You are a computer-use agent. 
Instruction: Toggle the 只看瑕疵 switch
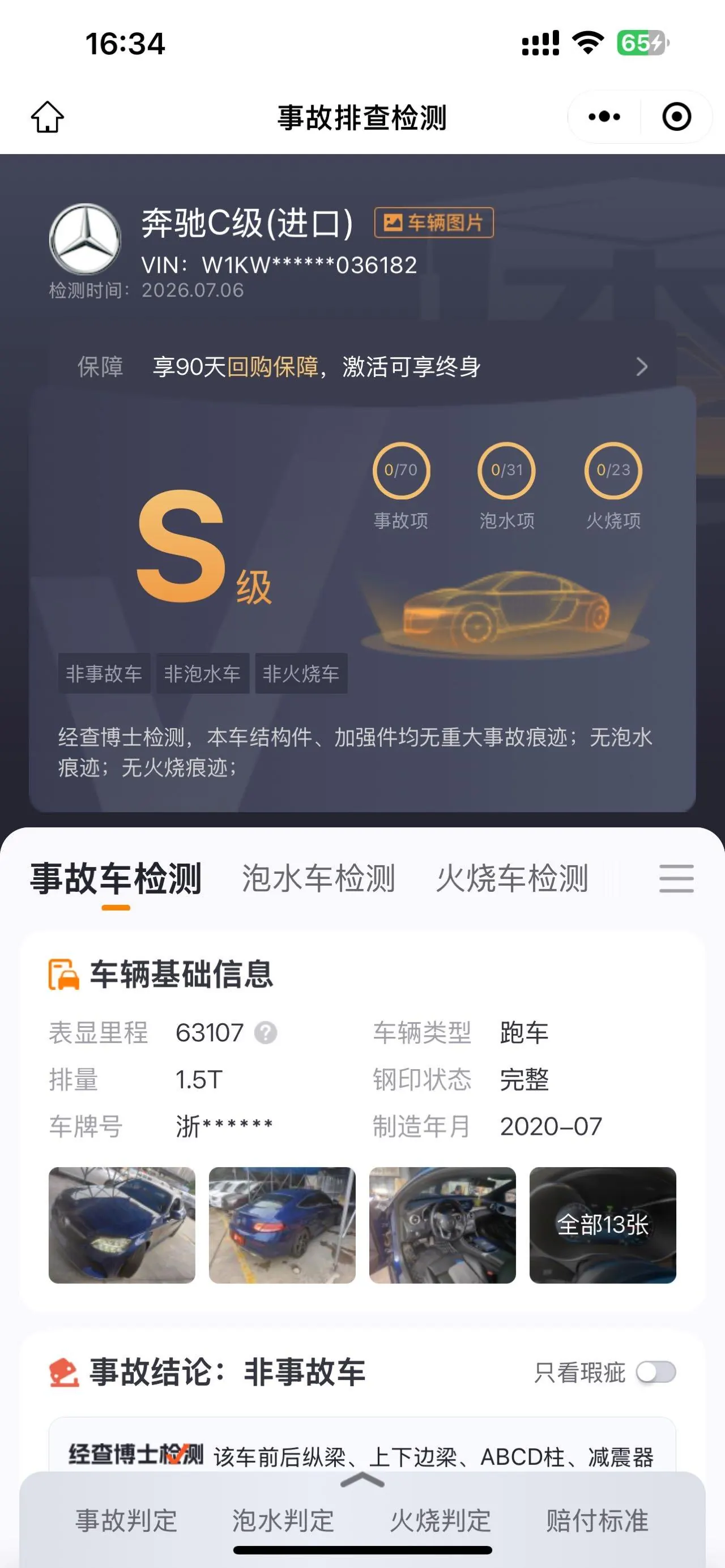tap(656, 1373)
